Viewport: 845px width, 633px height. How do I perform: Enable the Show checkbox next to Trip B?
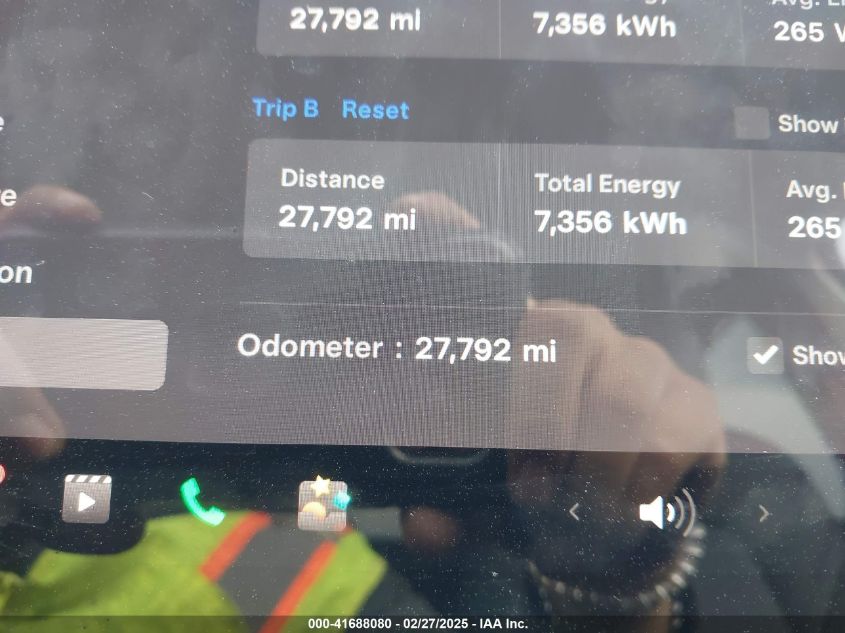tap(752, 123)
